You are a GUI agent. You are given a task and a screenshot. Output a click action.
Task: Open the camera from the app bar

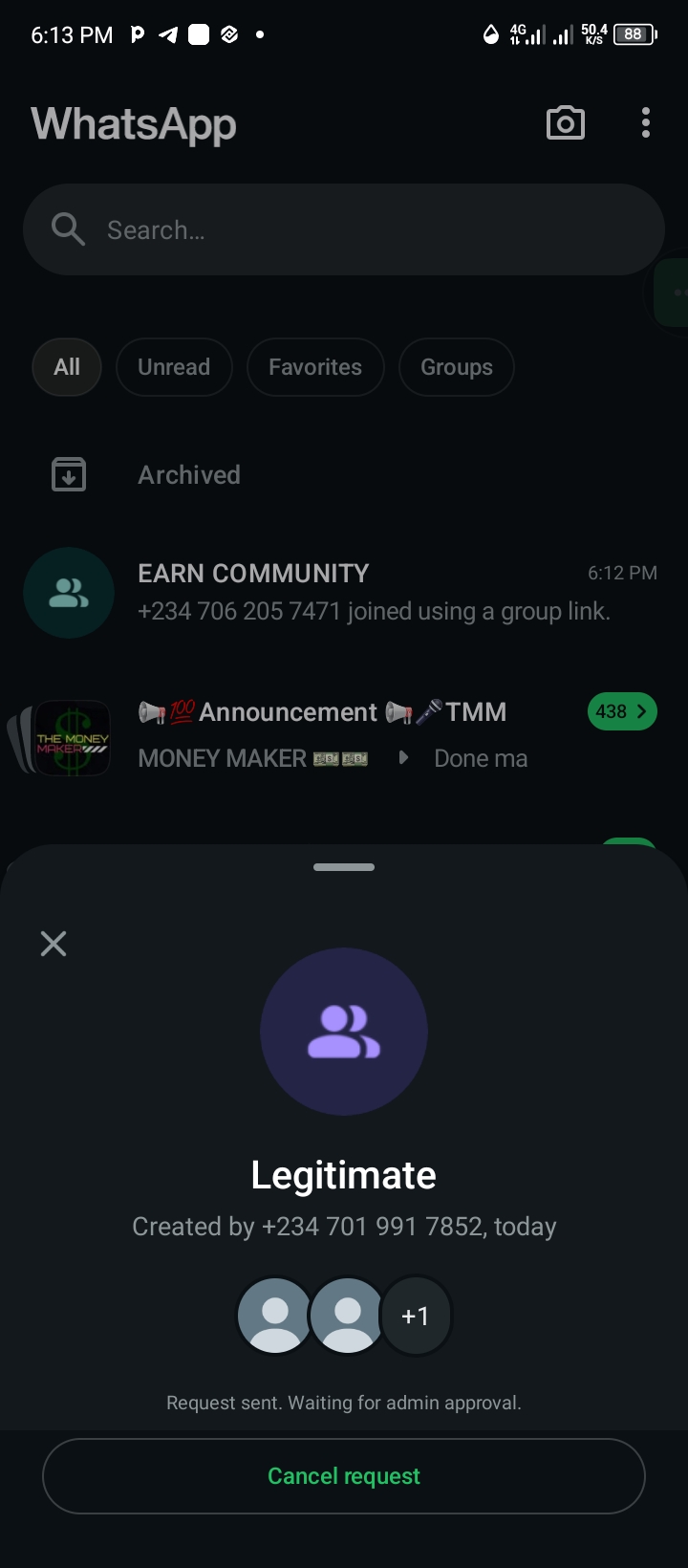click(565, 123)
